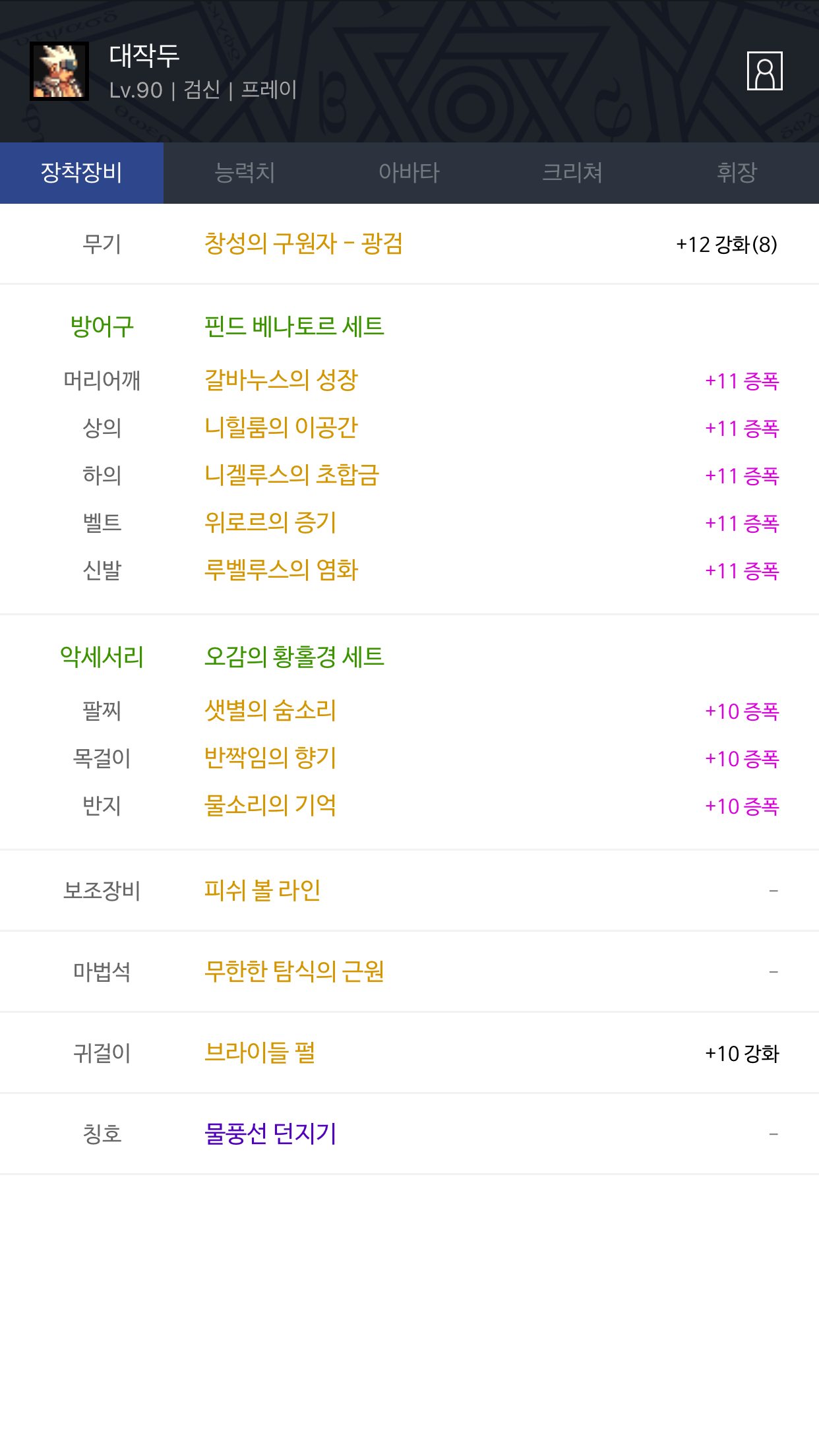This screenshot has width=819, height=1456.
Task: Switch to the 아바타 tab
Action: click(x=409, y=173)
